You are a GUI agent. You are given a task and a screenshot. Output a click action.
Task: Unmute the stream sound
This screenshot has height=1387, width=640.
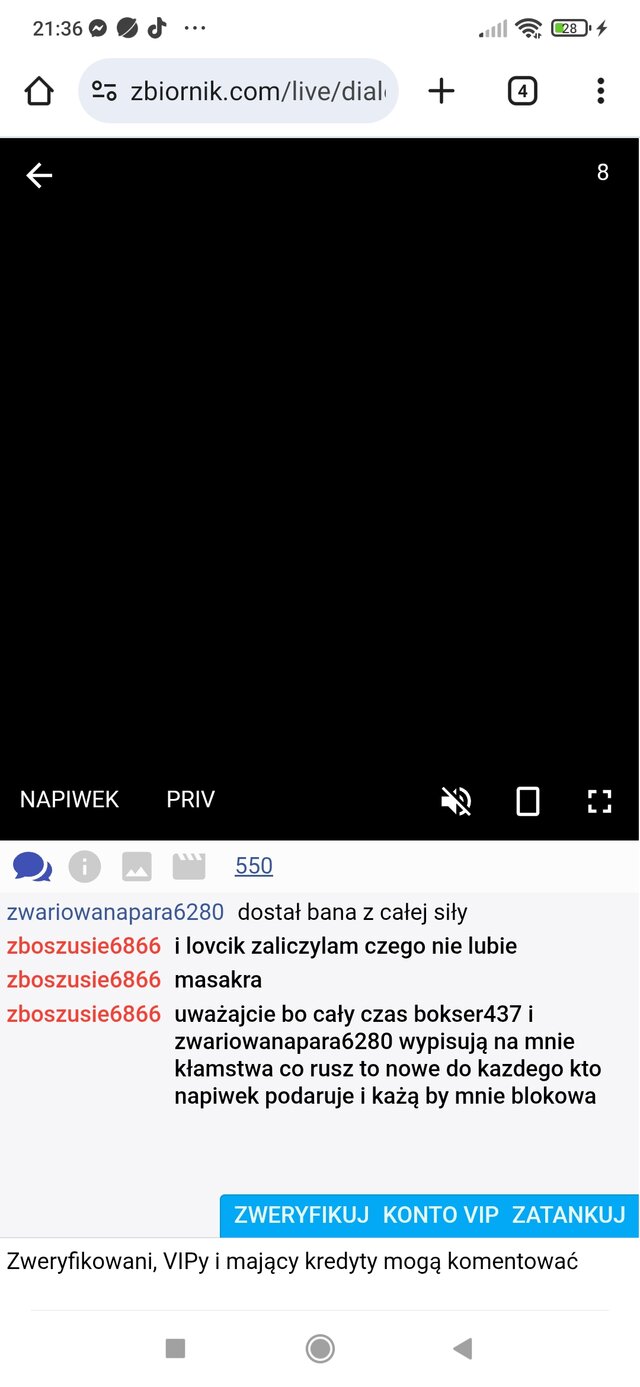click(x=456, y=801)
